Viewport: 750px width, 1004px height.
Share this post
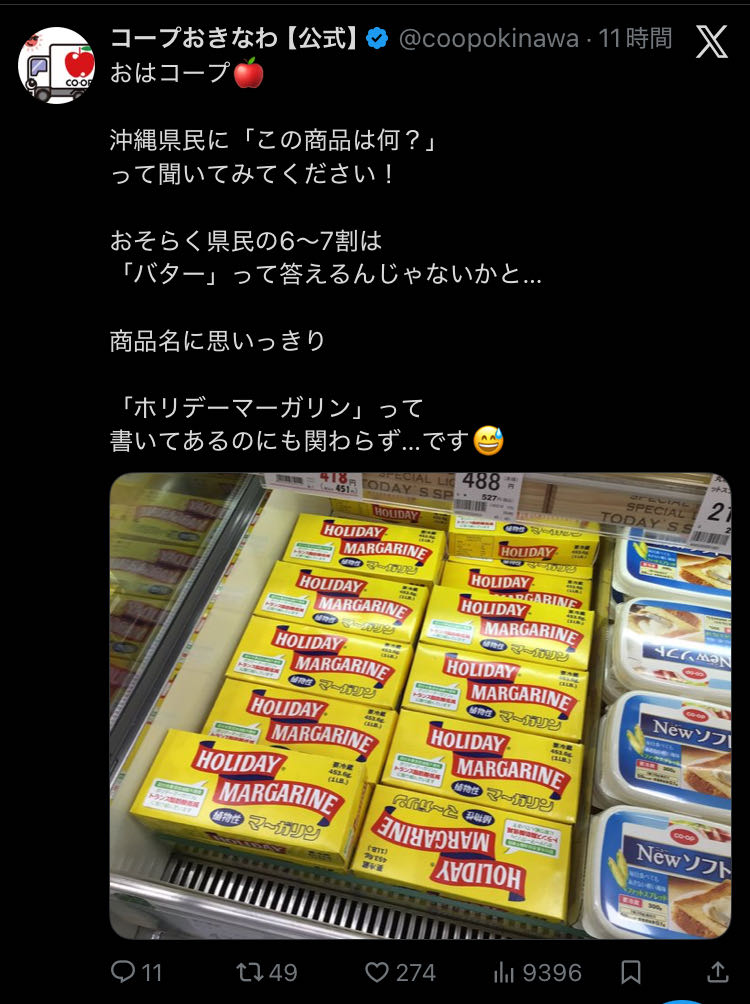tap(718, 971)
